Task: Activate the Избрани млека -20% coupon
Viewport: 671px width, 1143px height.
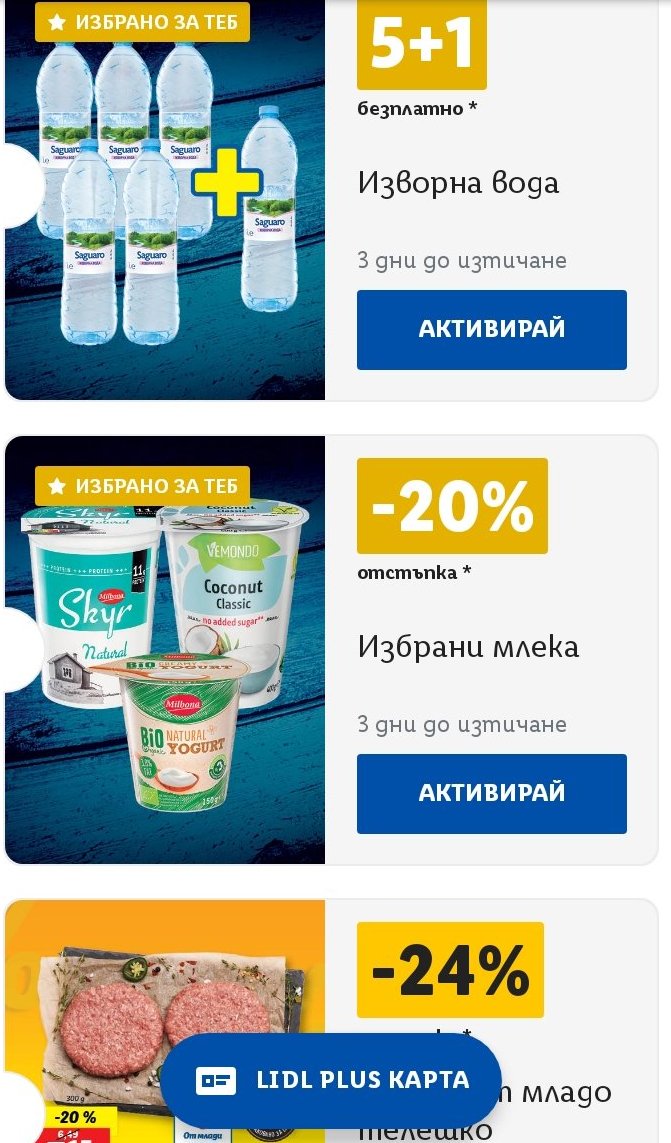Action: click(x=491, y=793)
